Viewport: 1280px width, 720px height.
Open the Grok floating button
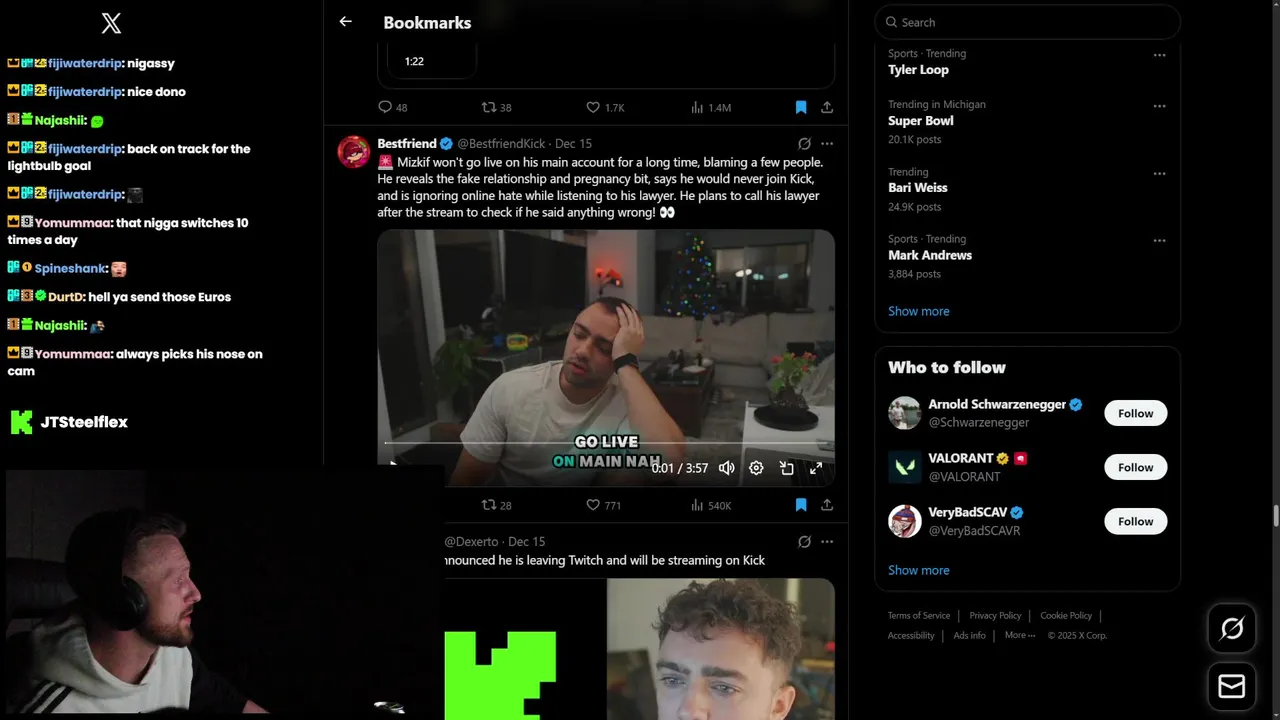pos(1231,628)
